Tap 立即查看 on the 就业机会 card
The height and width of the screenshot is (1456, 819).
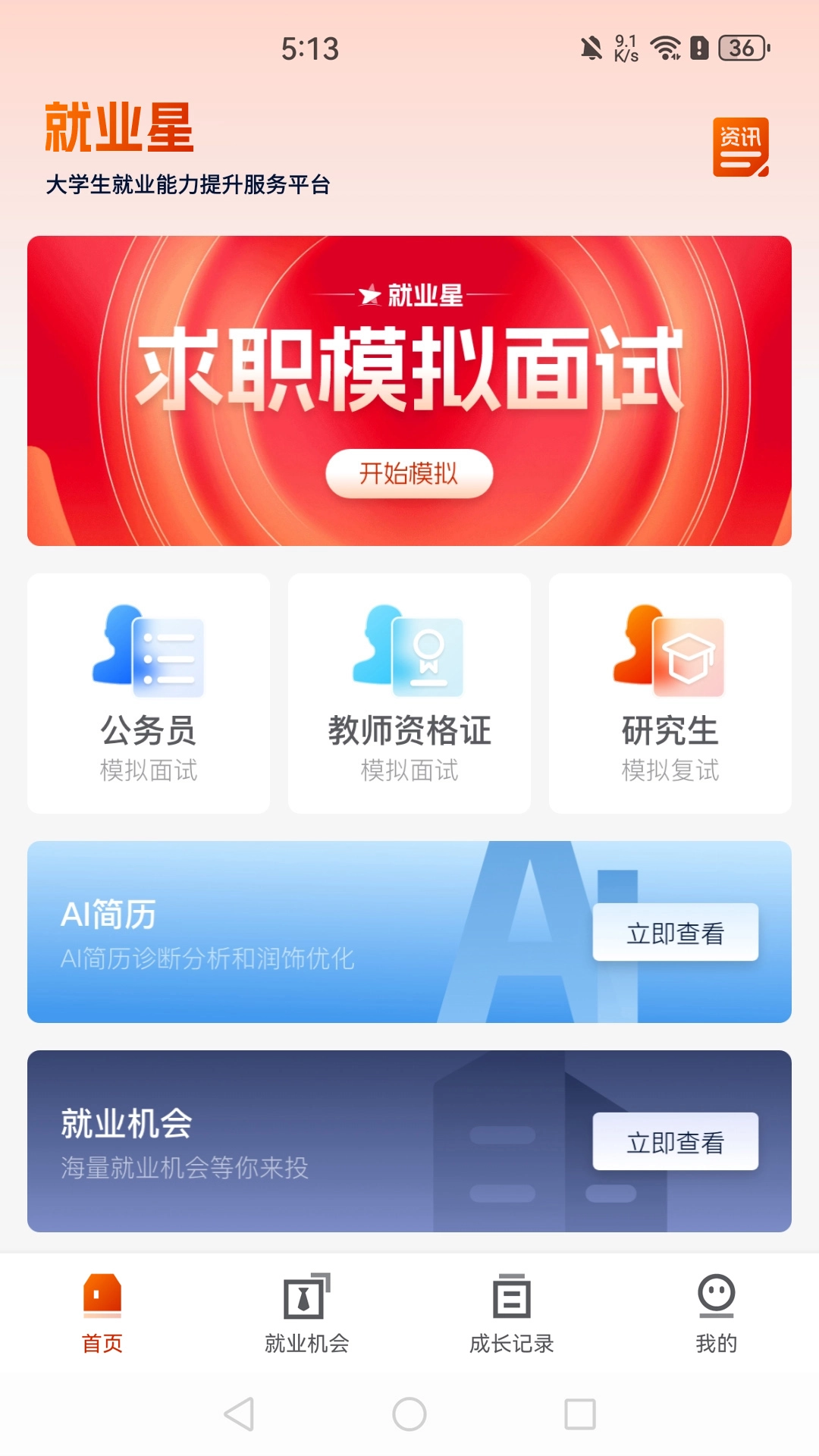click(676, 1142)
